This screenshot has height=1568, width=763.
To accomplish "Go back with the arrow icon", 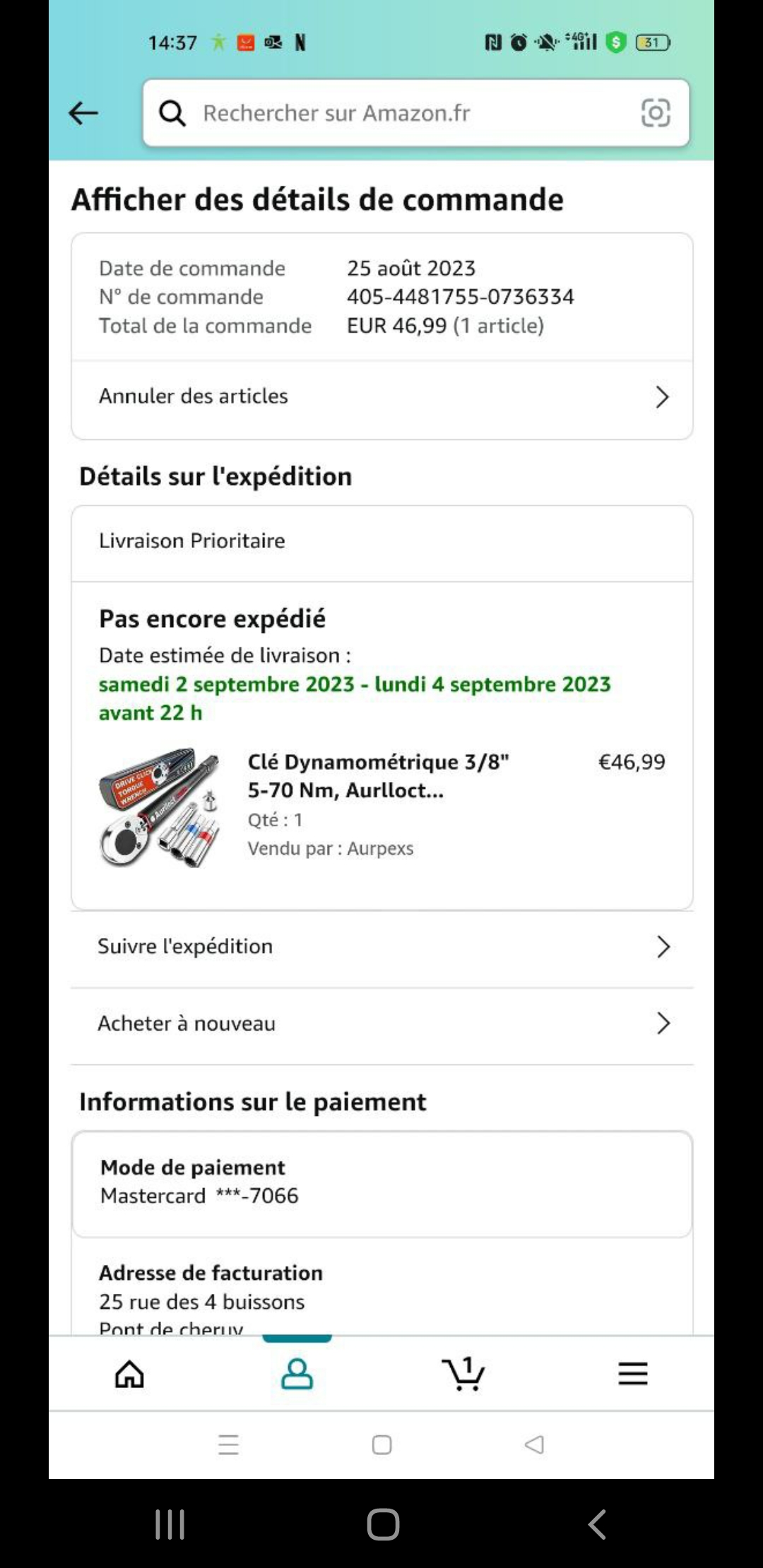I will 83,113.
